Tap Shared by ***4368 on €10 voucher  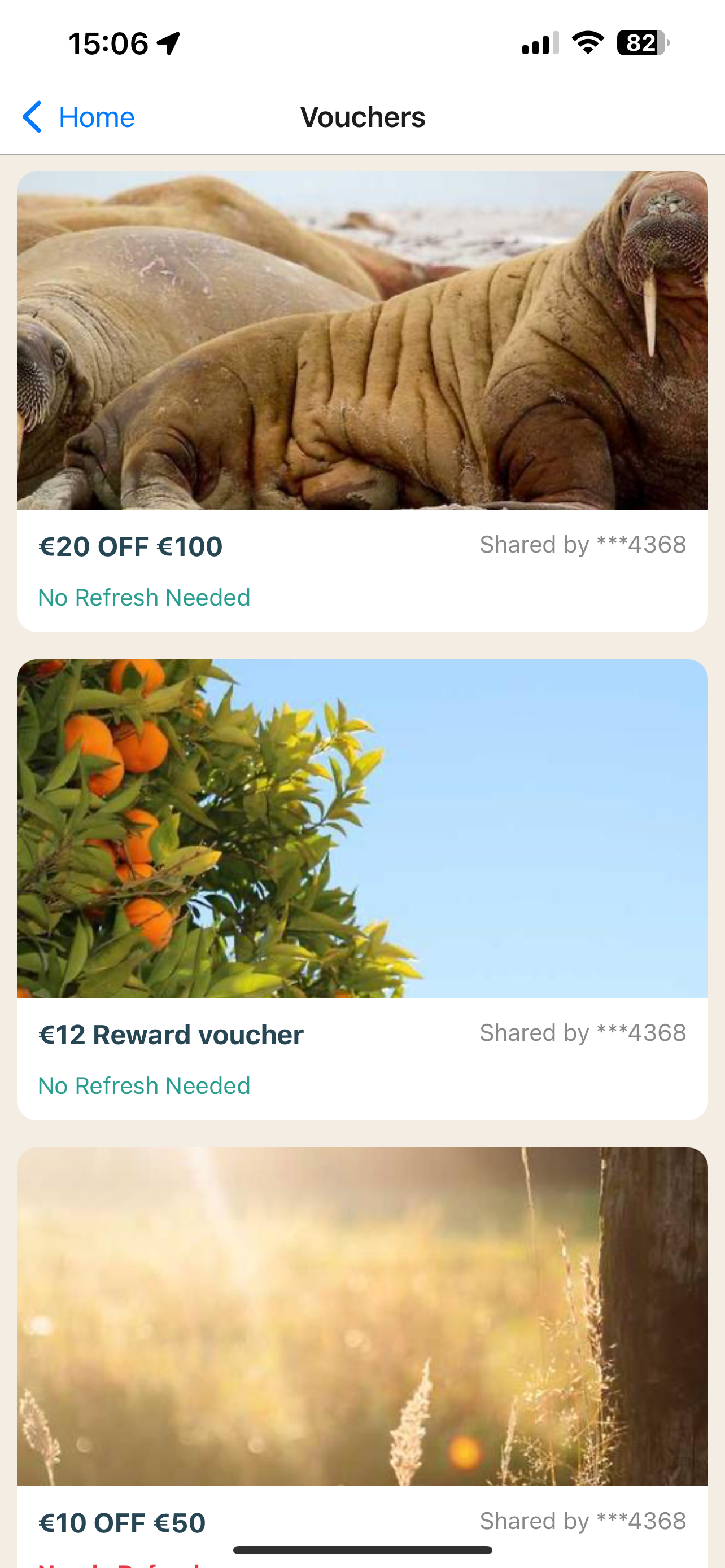[x=584, y=1520]
